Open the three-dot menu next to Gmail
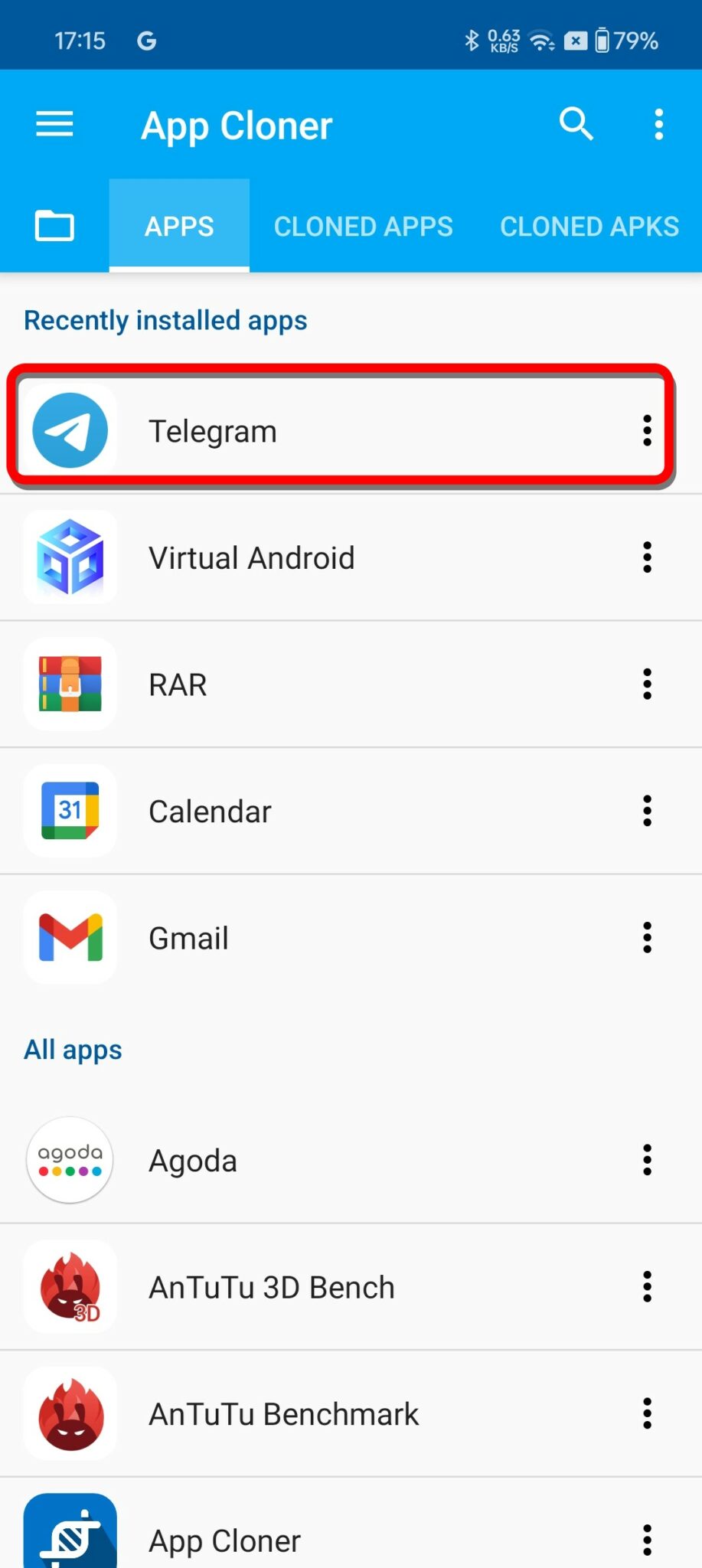This screenshot has width=702, height=1568. [647, 937]
